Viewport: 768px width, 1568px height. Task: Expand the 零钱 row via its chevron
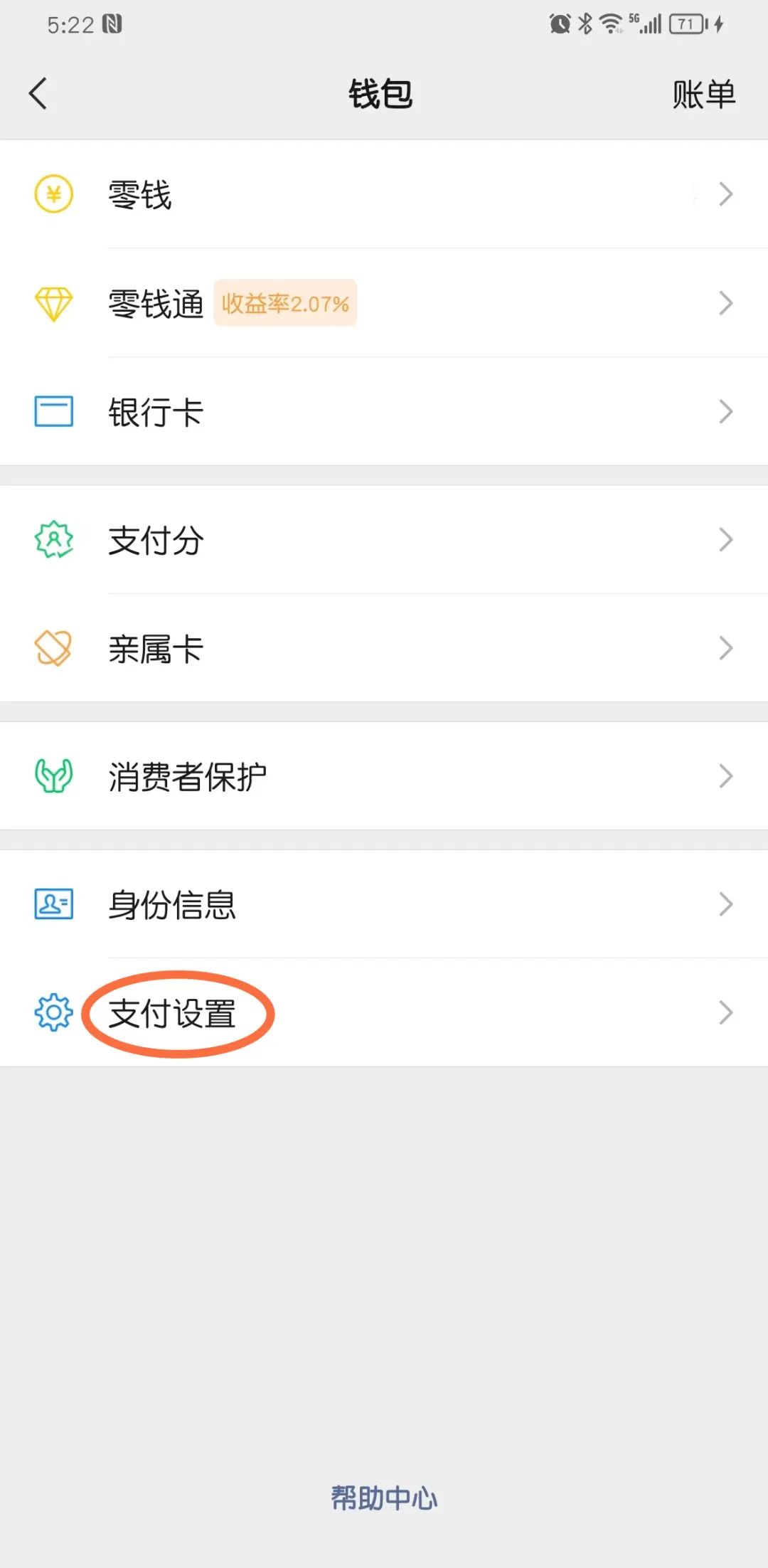726,193
